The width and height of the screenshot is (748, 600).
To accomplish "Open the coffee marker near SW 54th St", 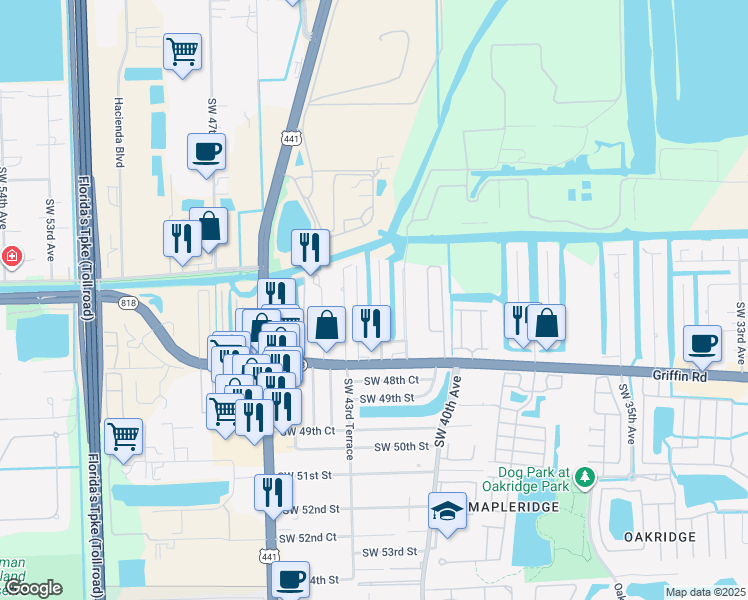I will coord(290,578).
